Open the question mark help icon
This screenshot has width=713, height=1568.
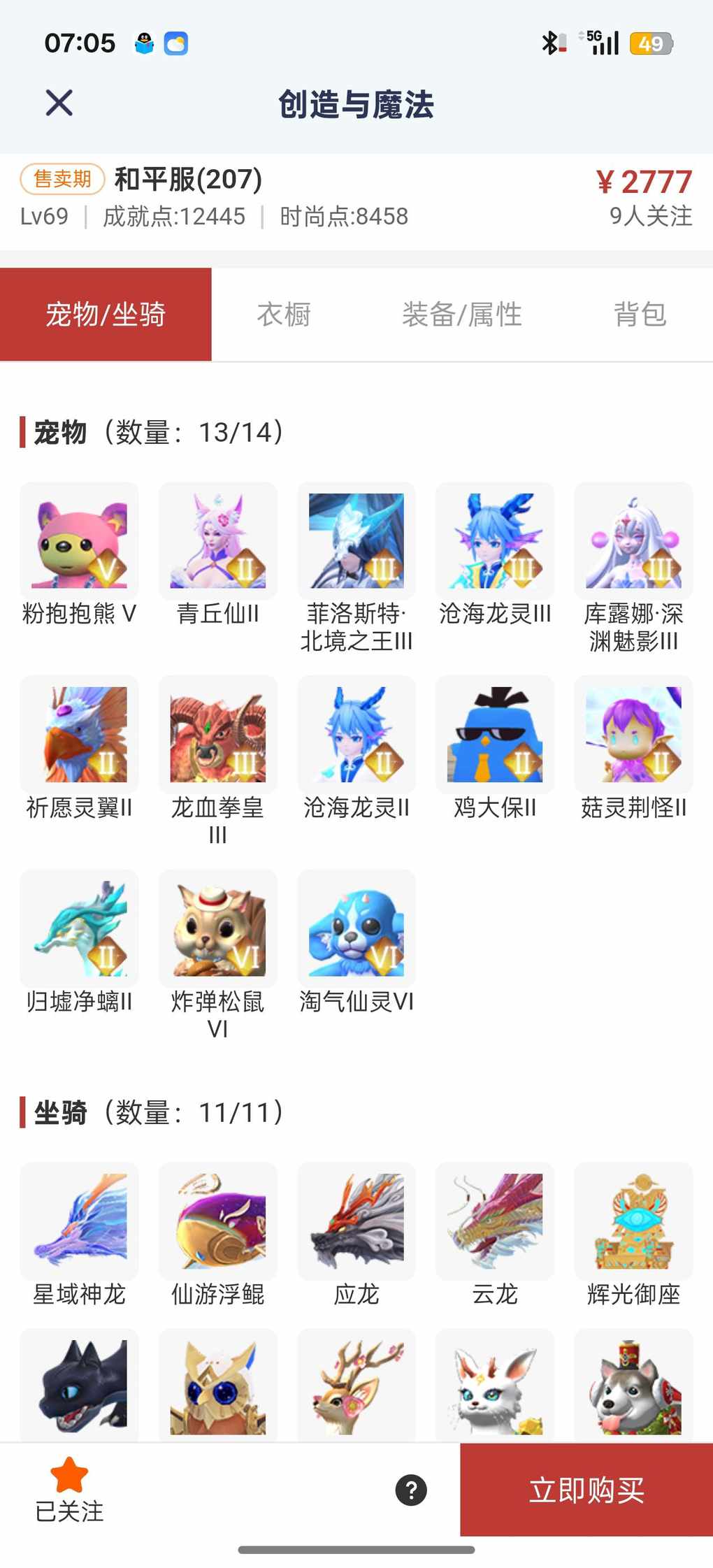click(411, 1489)
